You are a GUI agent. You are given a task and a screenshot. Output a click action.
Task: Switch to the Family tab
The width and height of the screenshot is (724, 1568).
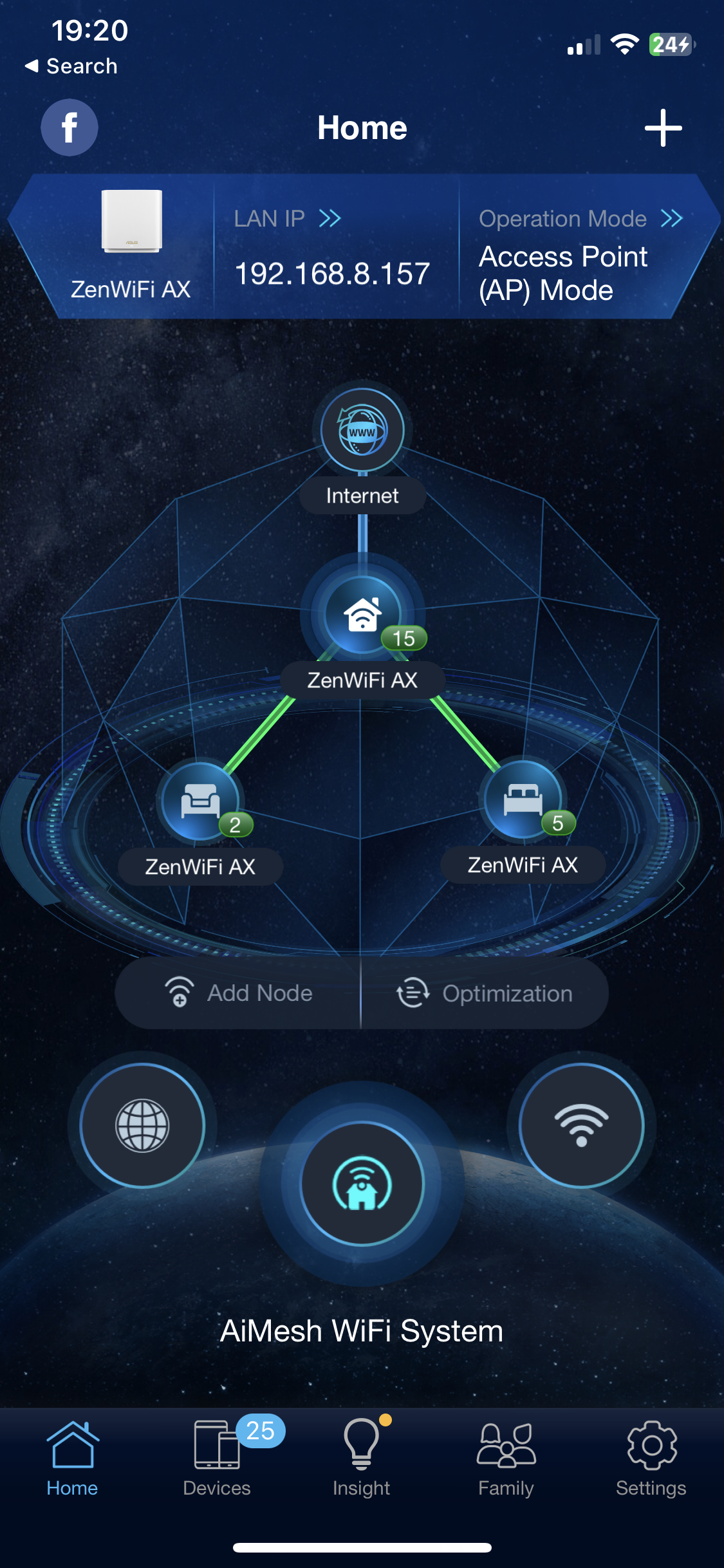coord(506,1458)
